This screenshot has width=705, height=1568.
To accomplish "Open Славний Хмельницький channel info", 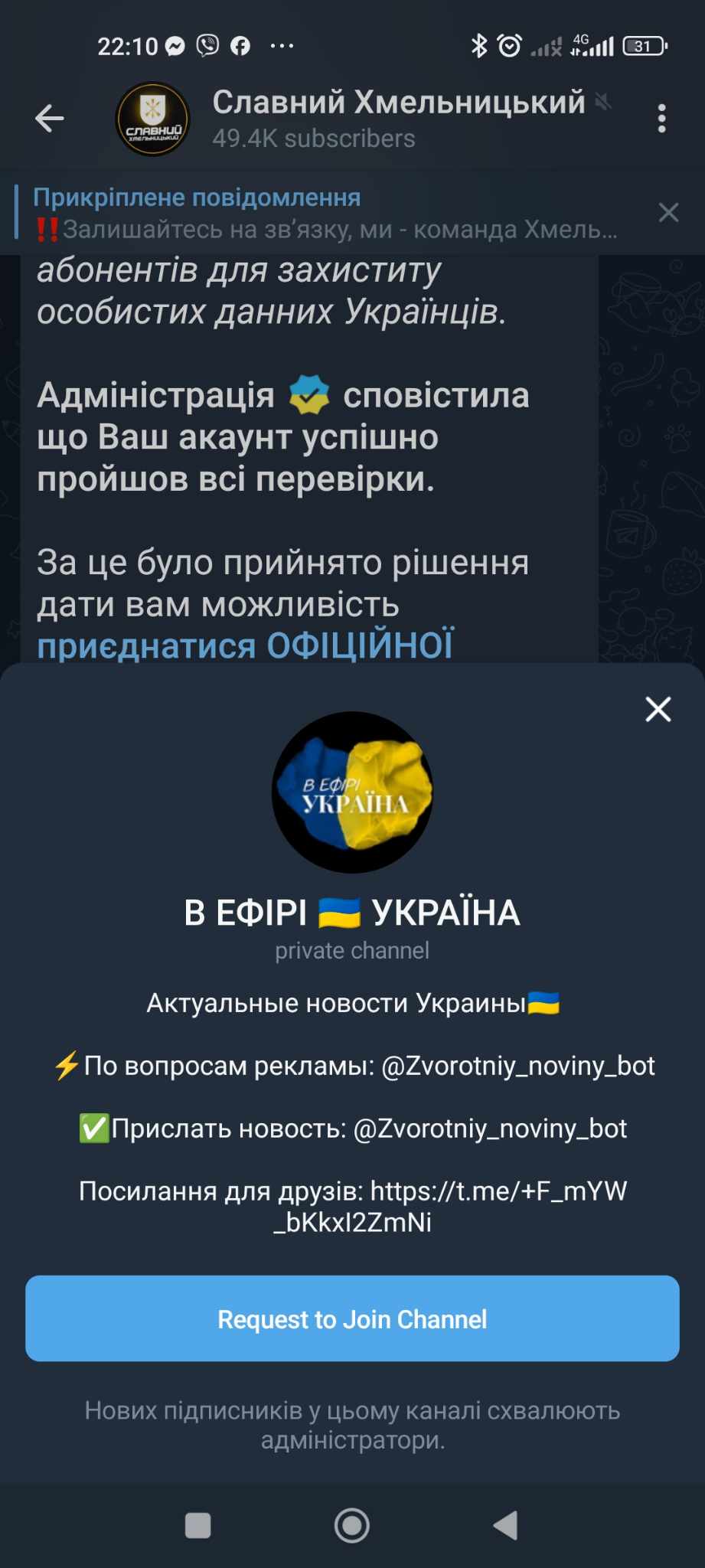I will point(398,119).
